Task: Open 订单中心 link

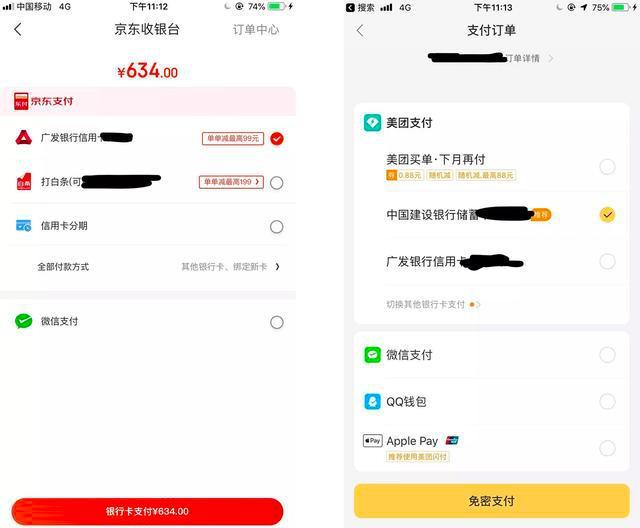Action: (256, 30)
